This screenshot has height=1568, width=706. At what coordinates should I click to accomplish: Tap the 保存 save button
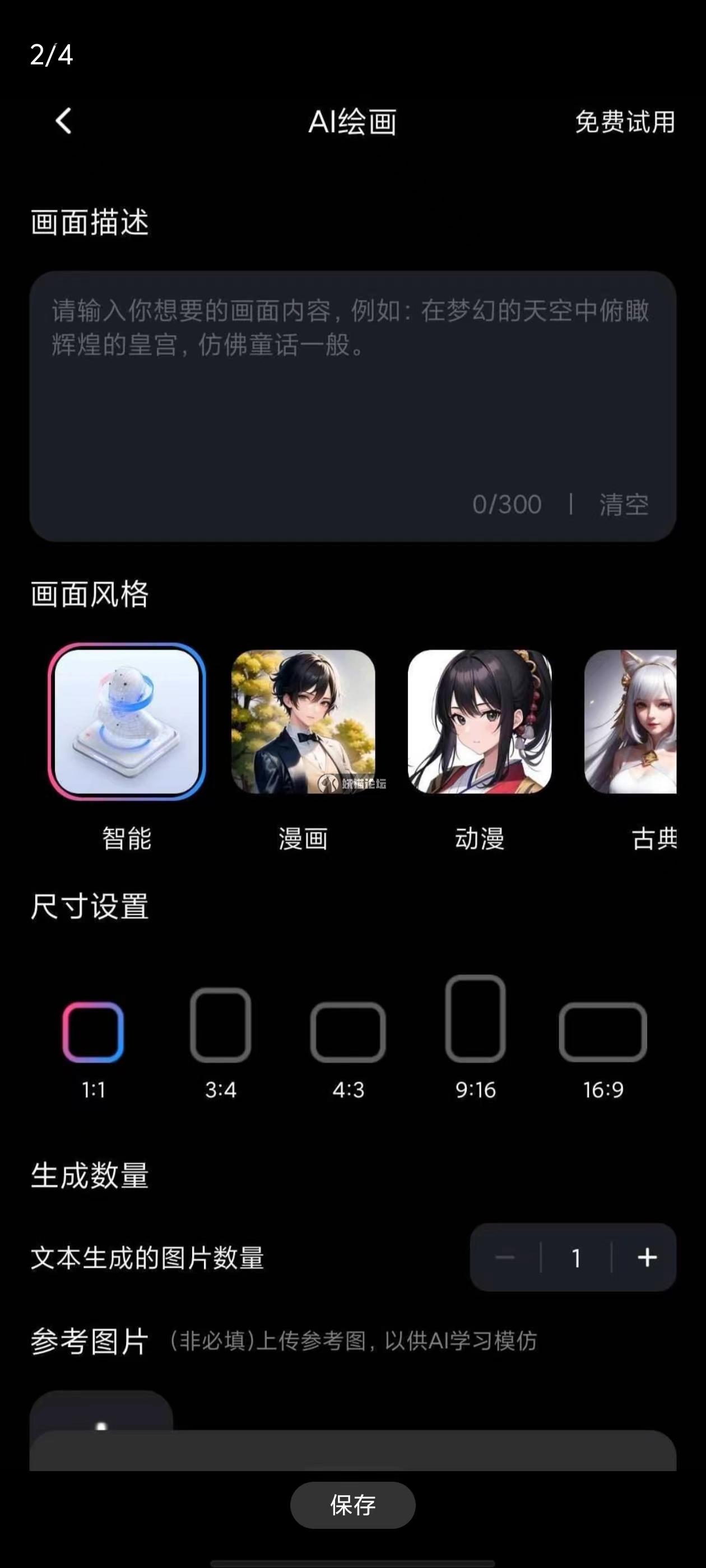[352, 1505]
